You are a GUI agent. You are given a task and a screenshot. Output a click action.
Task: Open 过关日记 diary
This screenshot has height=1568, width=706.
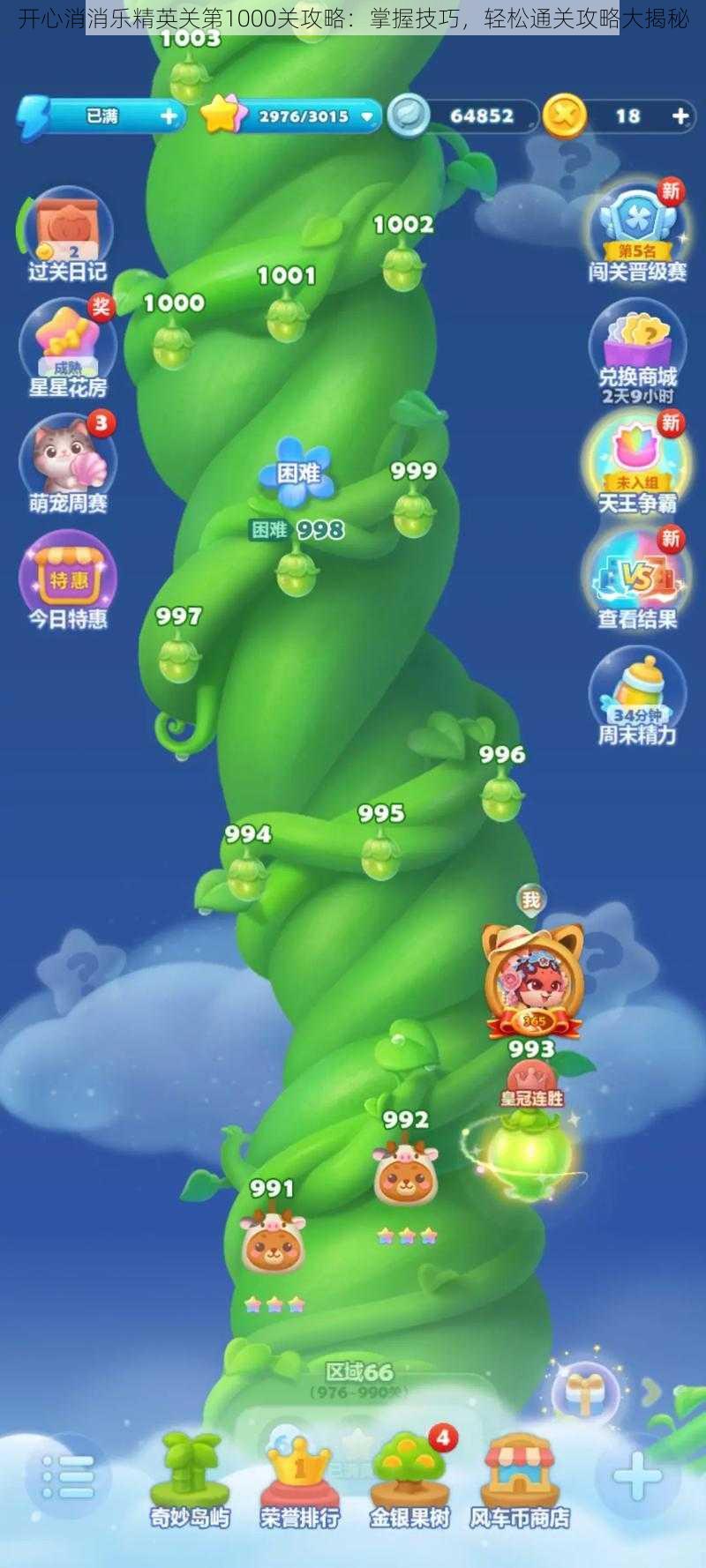(67, 231)
